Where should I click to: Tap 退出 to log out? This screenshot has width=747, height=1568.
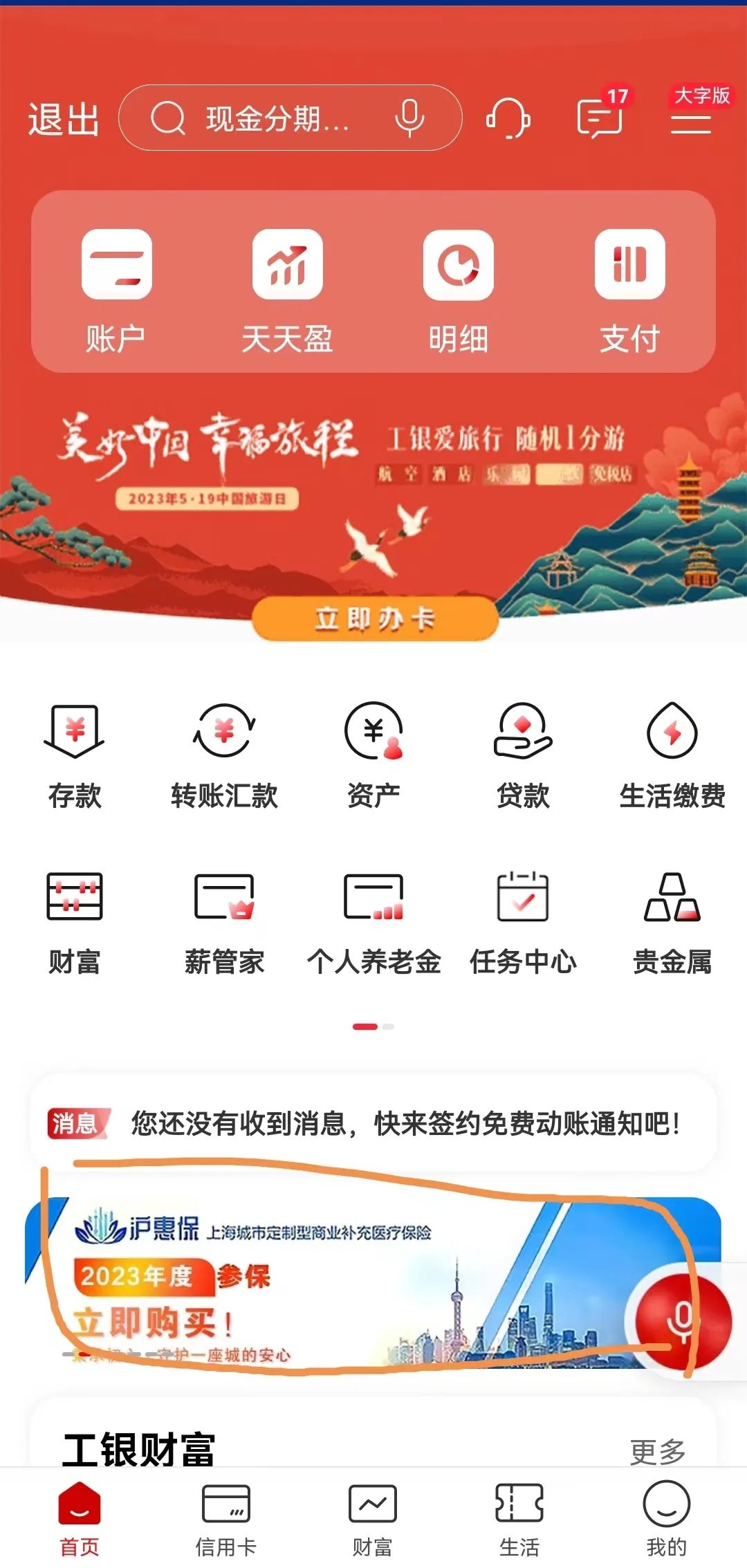(64, 119)
